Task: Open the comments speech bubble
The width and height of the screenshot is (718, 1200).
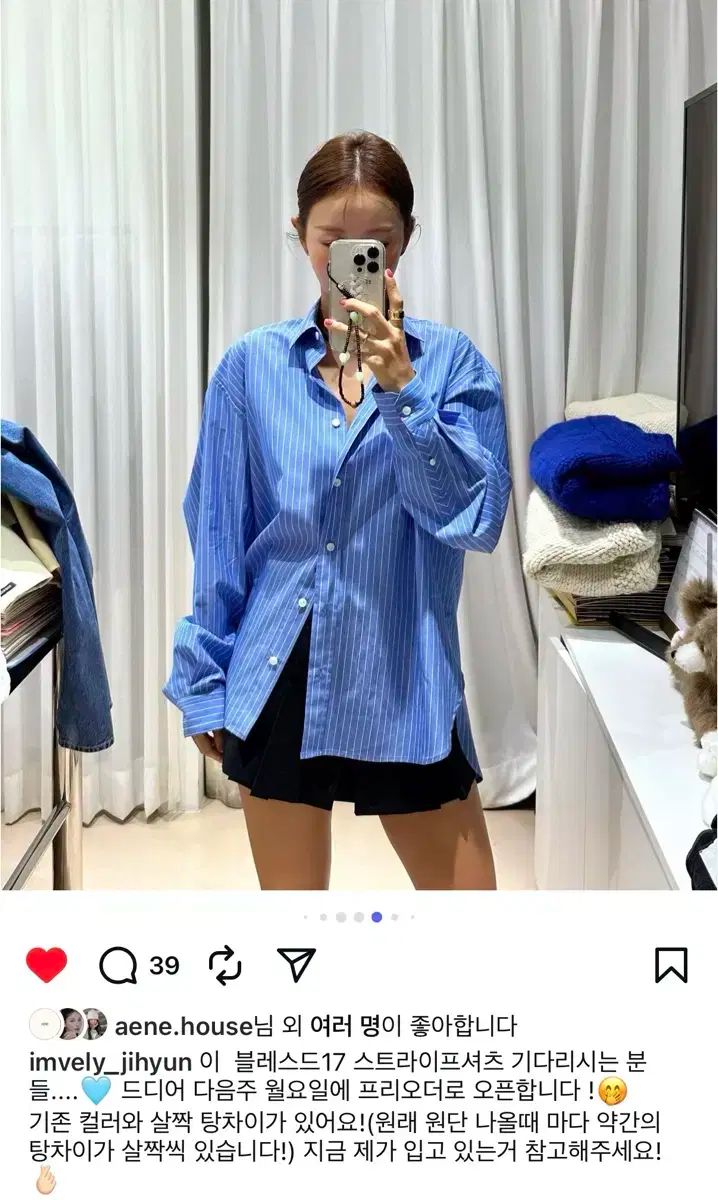Action: pyautogui.click(x=118, y=965)
